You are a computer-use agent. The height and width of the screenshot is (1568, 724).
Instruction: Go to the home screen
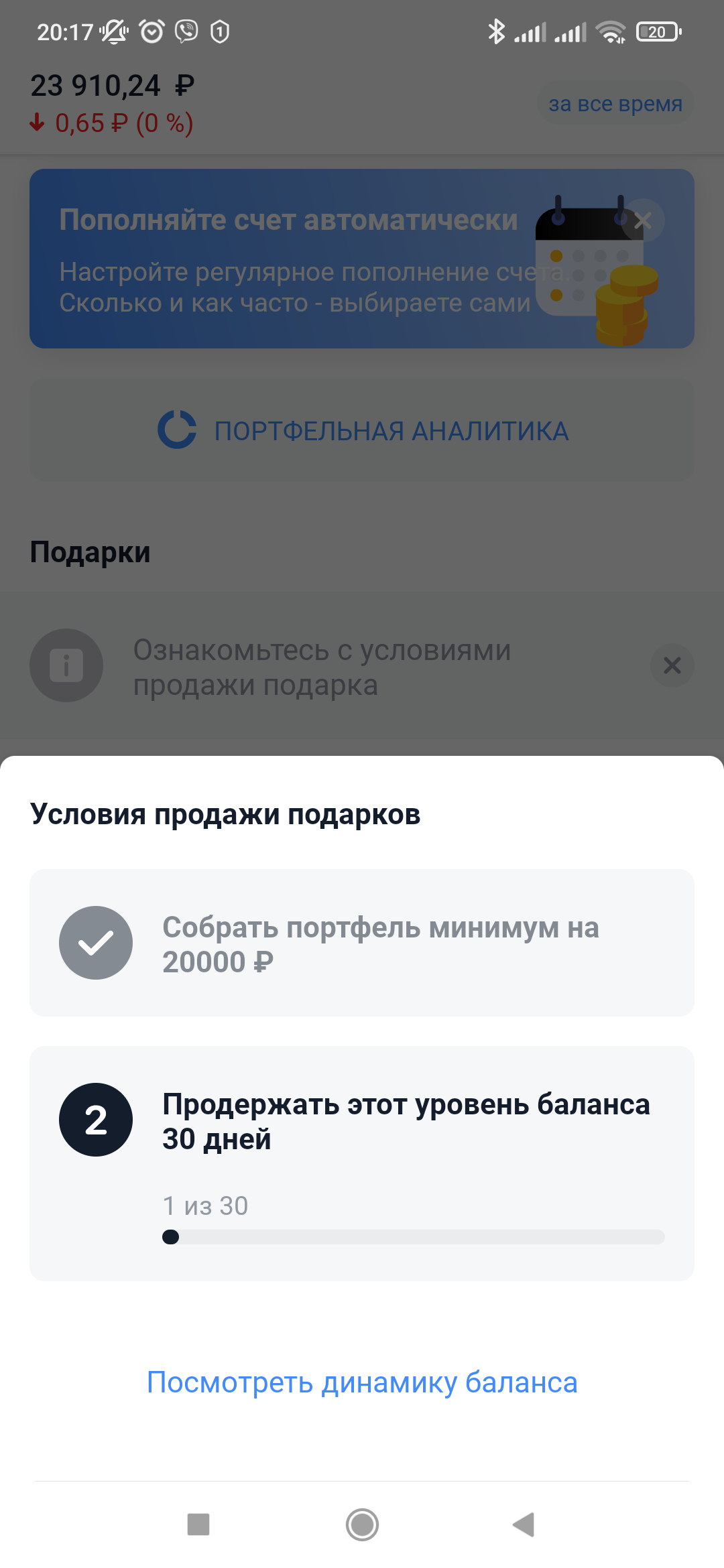coord(362,1524)
